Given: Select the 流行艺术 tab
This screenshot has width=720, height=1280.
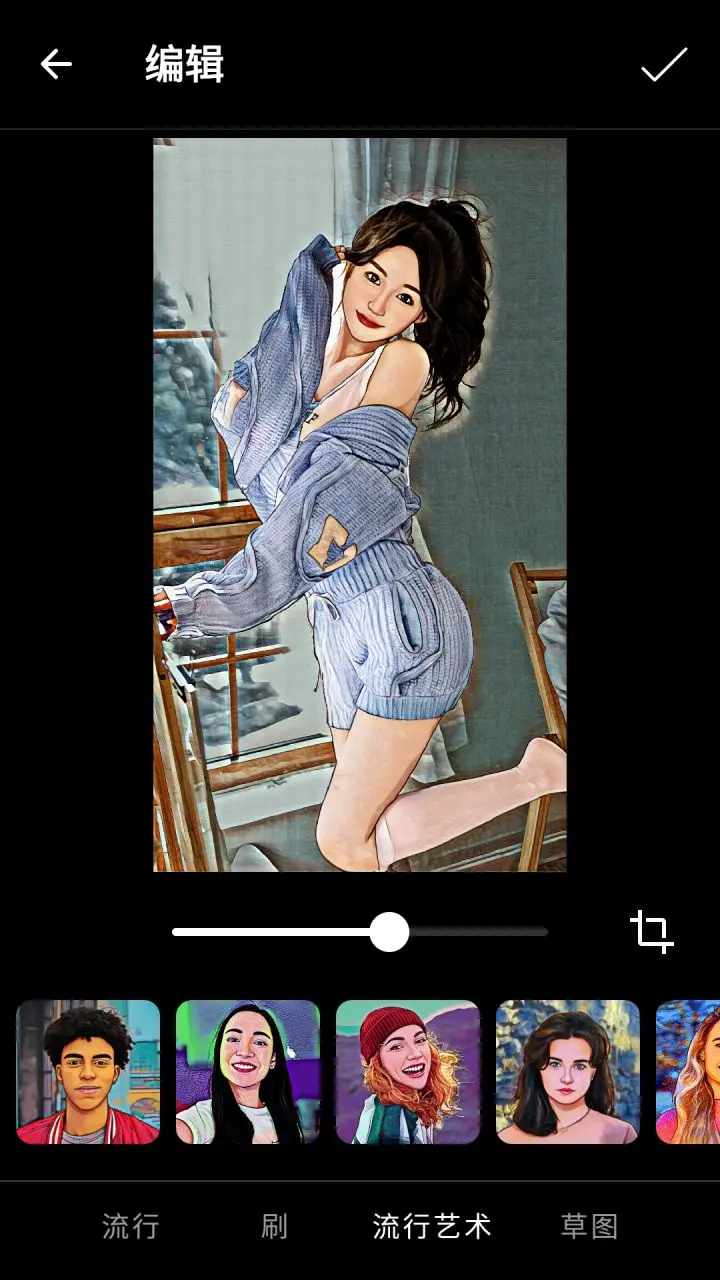Looking at the screenshot, I should [x=432, y=1226].
